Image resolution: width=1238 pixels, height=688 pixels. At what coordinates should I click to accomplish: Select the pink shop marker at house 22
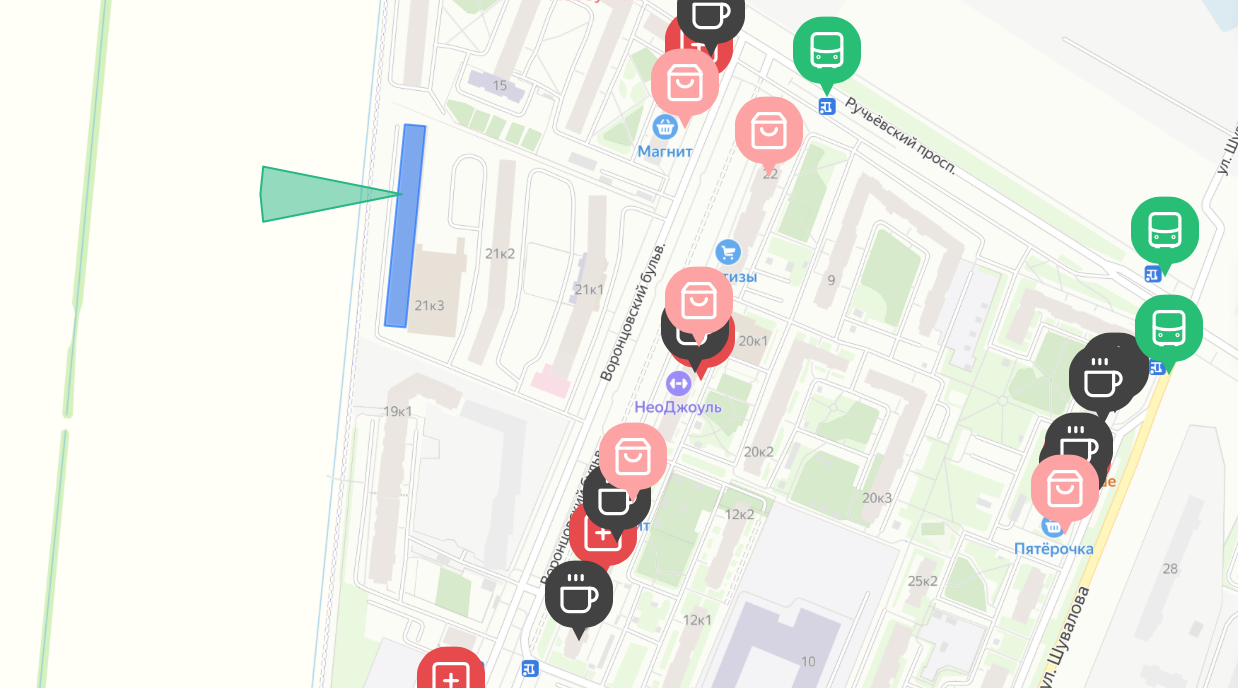pyautogui.click(x=768, y=130)
